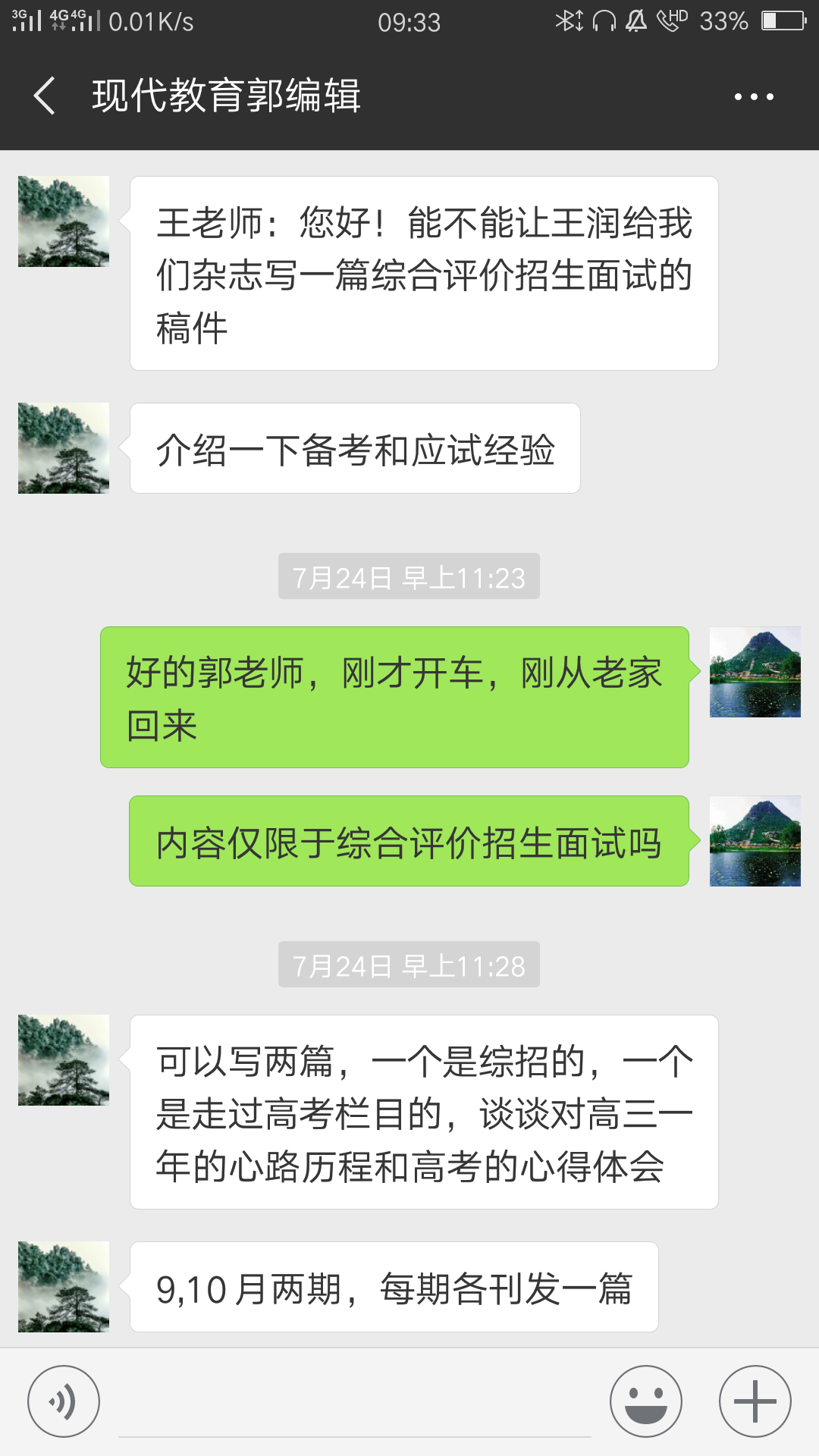Tap the network speed indicator 0.01K/s

coord(151,22)
